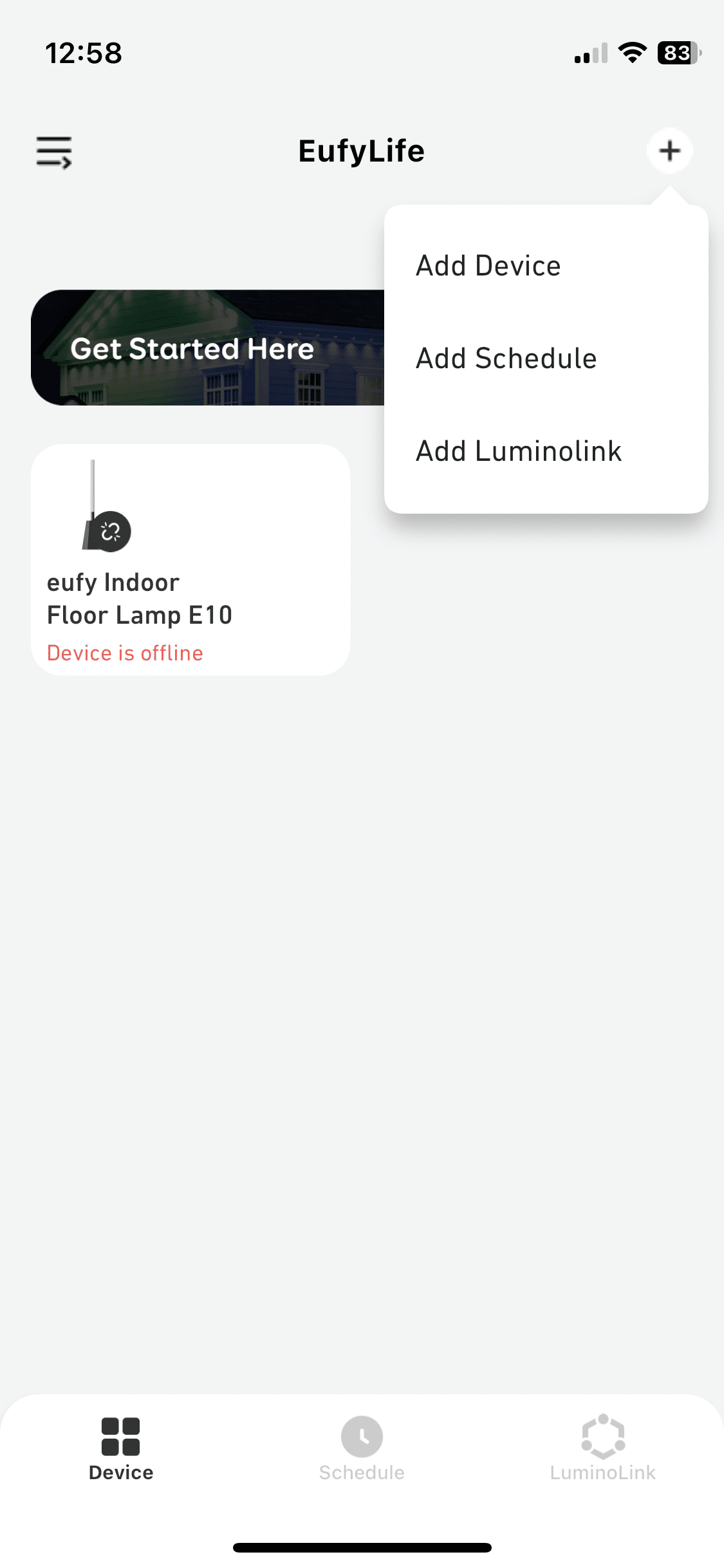Open eufy Indoor Floor Lamp E10 card
This screenshot has width=724, height=1568.
click(x=190, y=559)
